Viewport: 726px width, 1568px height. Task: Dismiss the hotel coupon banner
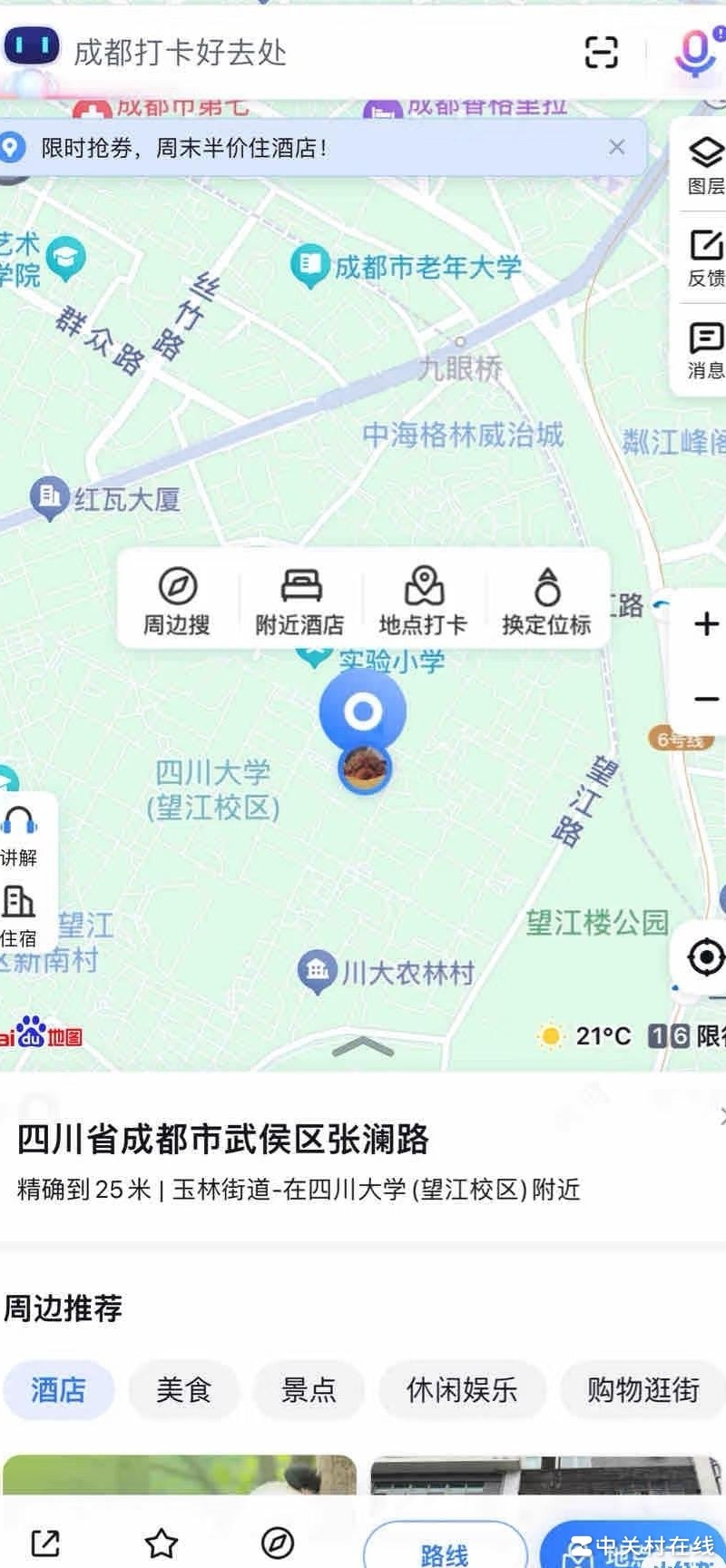click(618, 146)
